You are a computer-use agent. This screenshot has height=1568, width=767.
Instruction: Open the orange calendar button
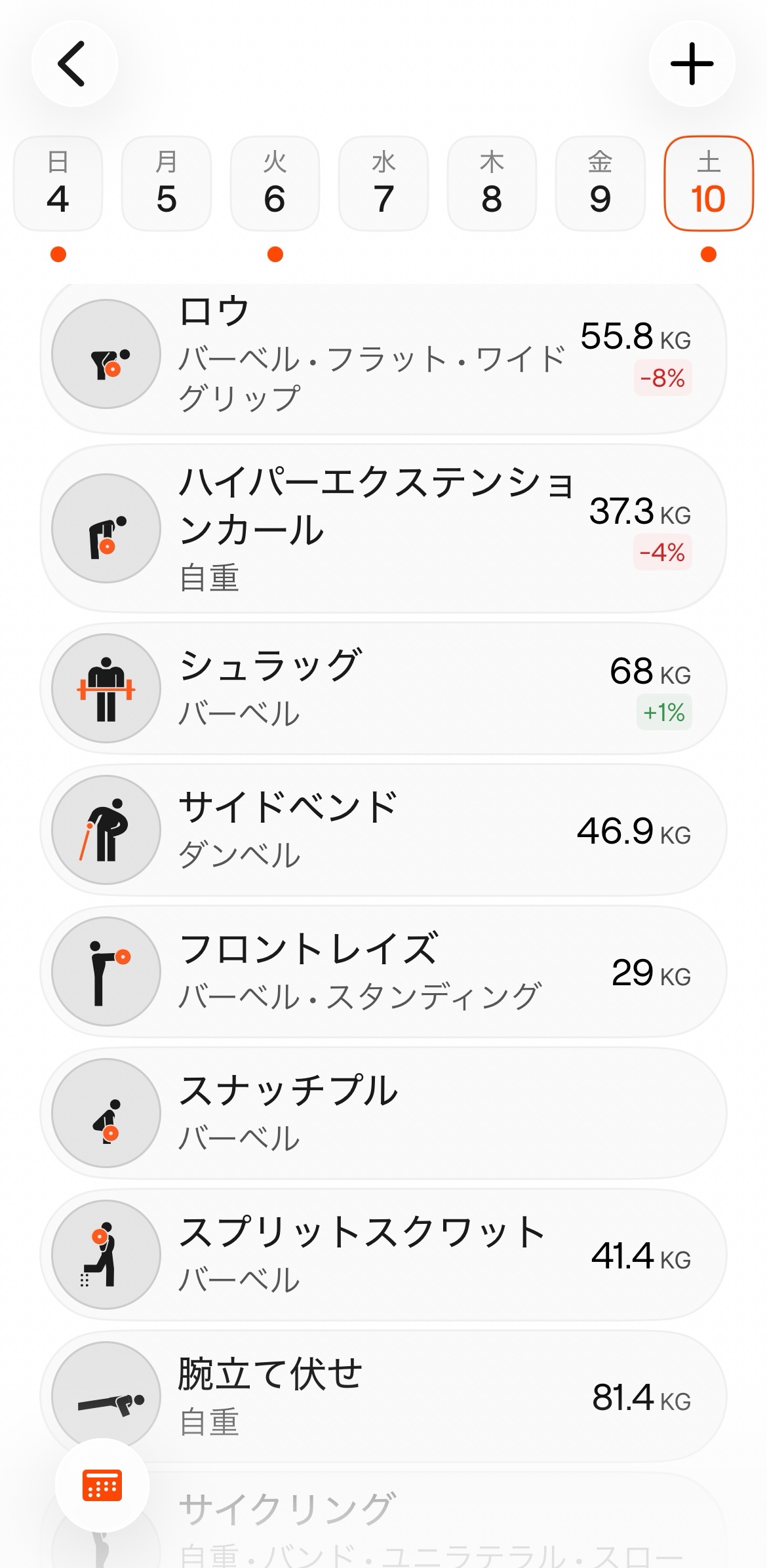102,1485
